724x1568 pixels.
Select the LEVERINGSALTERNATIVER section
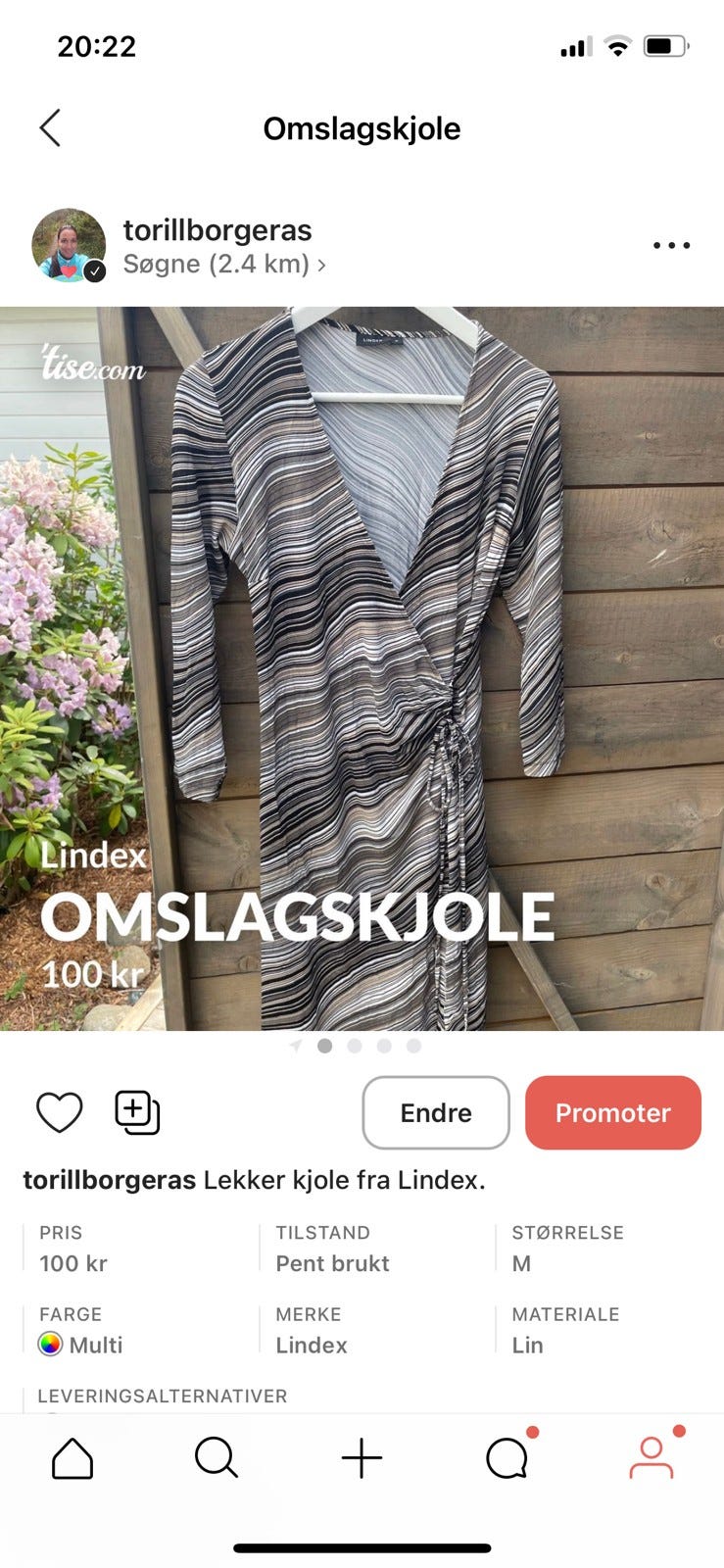pyautogui.click(x=162, y=1396)
